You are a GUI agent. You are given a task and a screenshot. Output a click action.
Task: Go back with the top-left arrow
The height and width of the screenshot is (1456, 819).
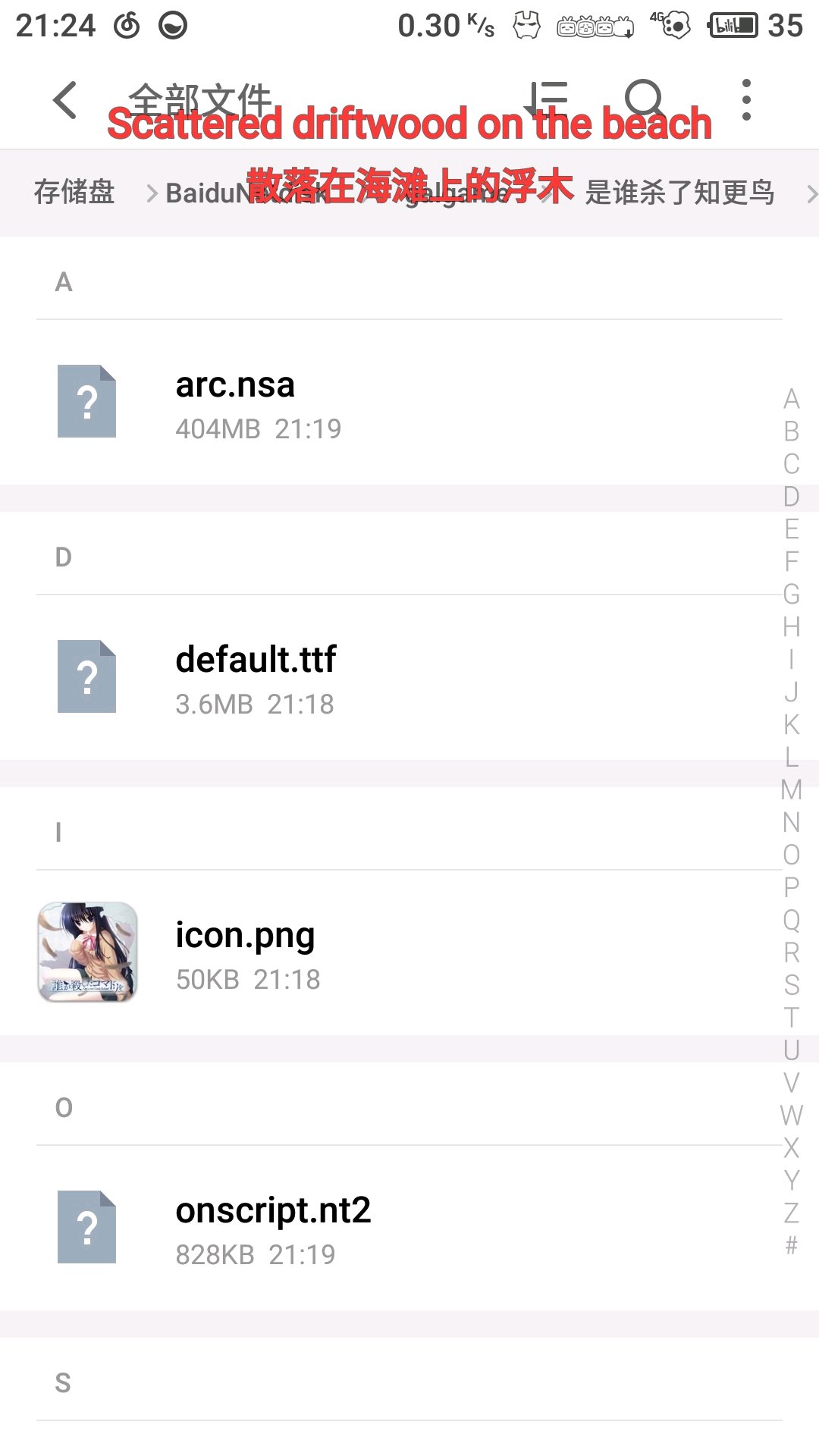[x=65, y=100]
